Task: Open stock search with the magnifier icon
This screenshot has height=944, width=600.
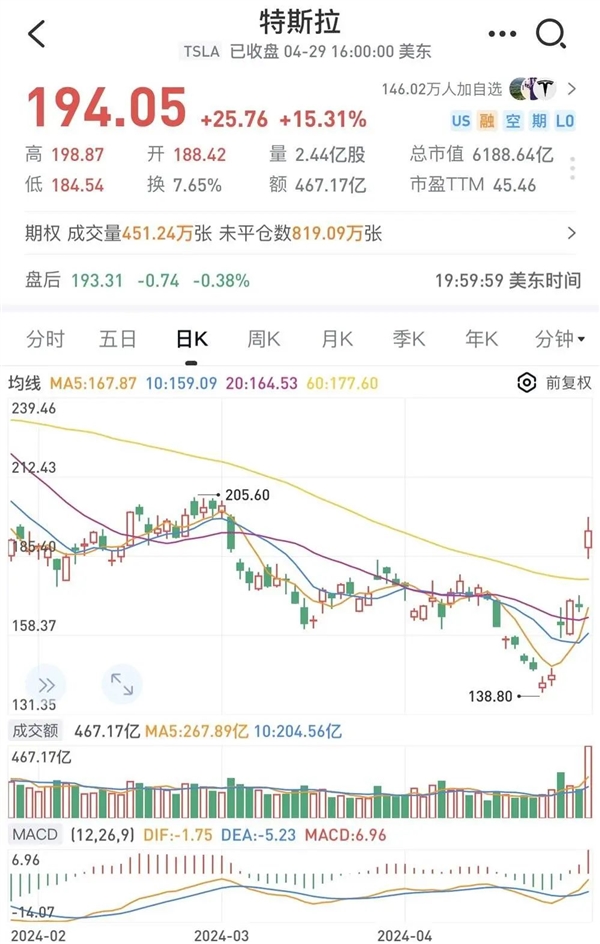Action: click(551, 35)
